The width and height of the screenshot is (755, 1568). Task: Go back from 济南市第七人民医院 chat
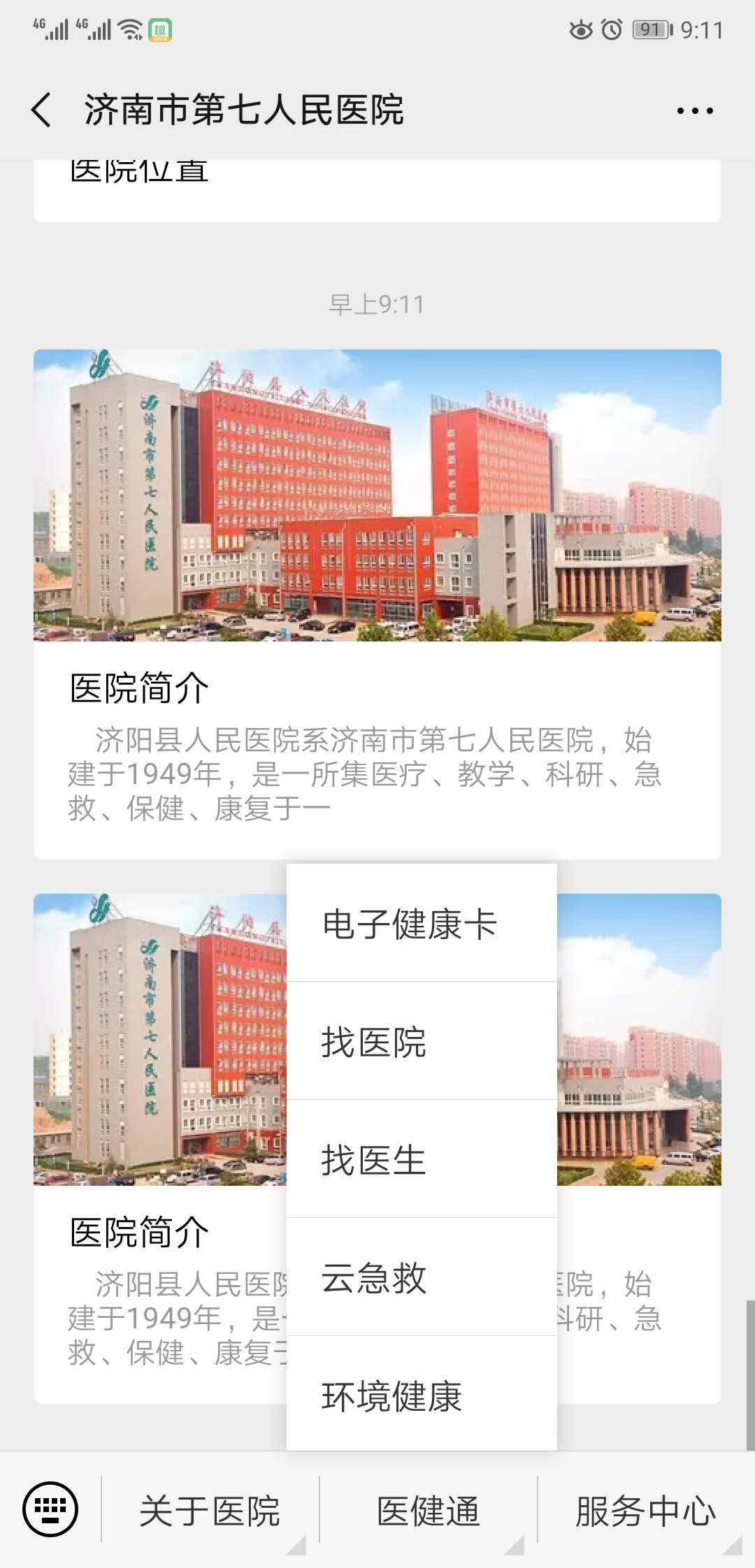point(42,110)
